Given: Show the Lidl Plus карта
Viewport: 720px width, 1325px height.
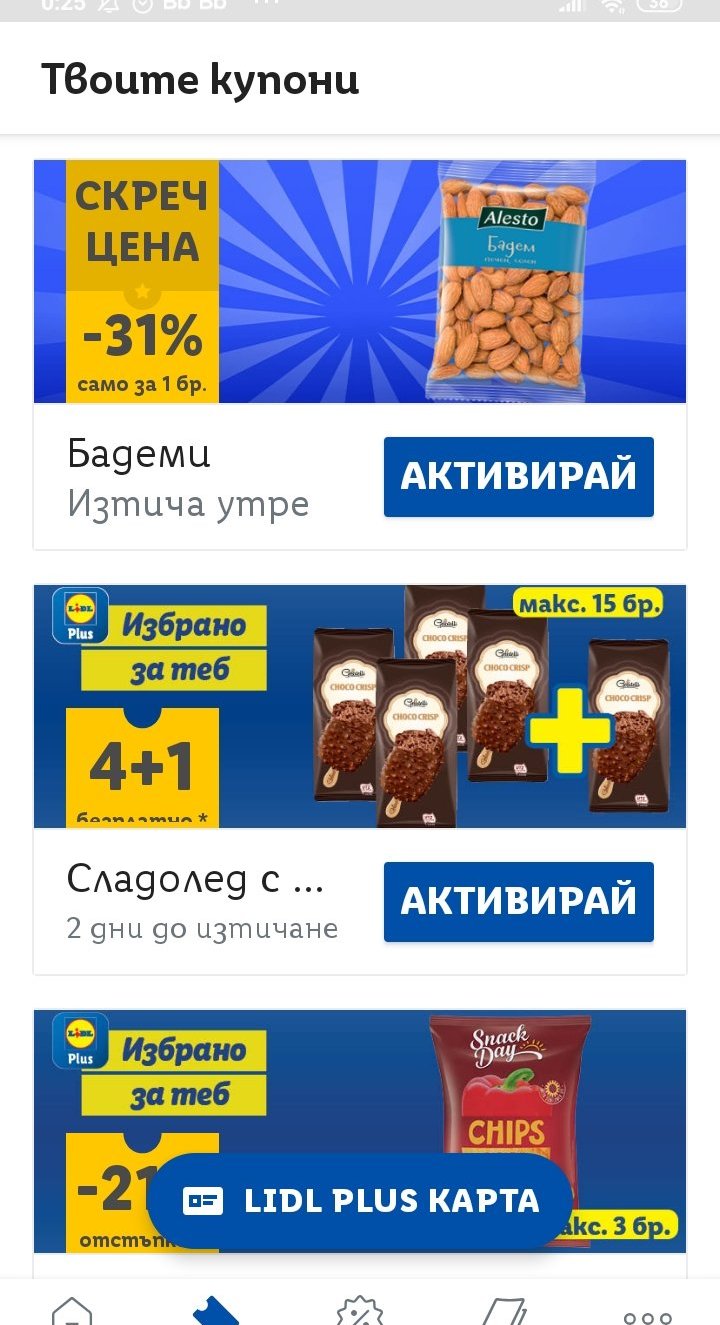Looking at the screenshot, I should click(x=360, y=1201).
